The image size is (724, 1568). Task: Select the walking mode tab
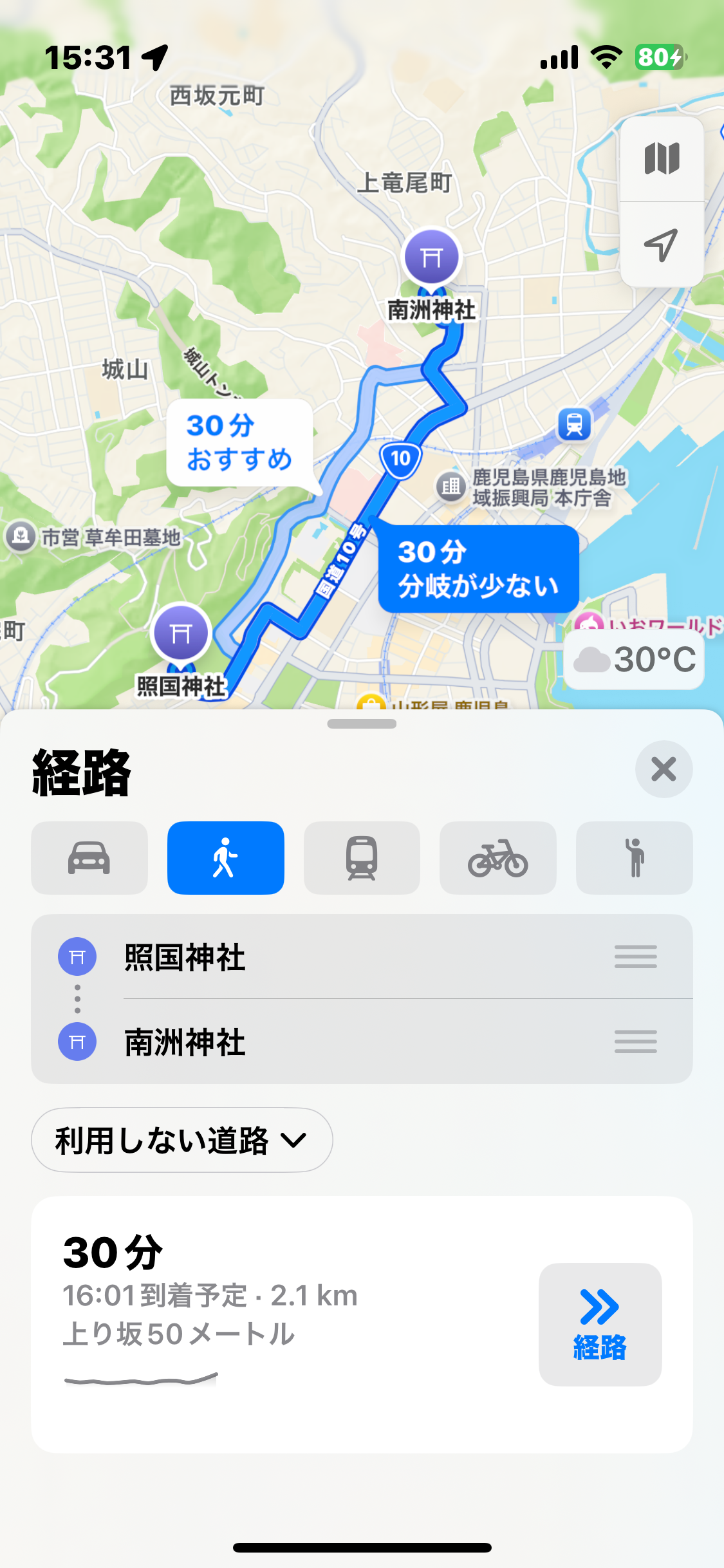[225, 858]
